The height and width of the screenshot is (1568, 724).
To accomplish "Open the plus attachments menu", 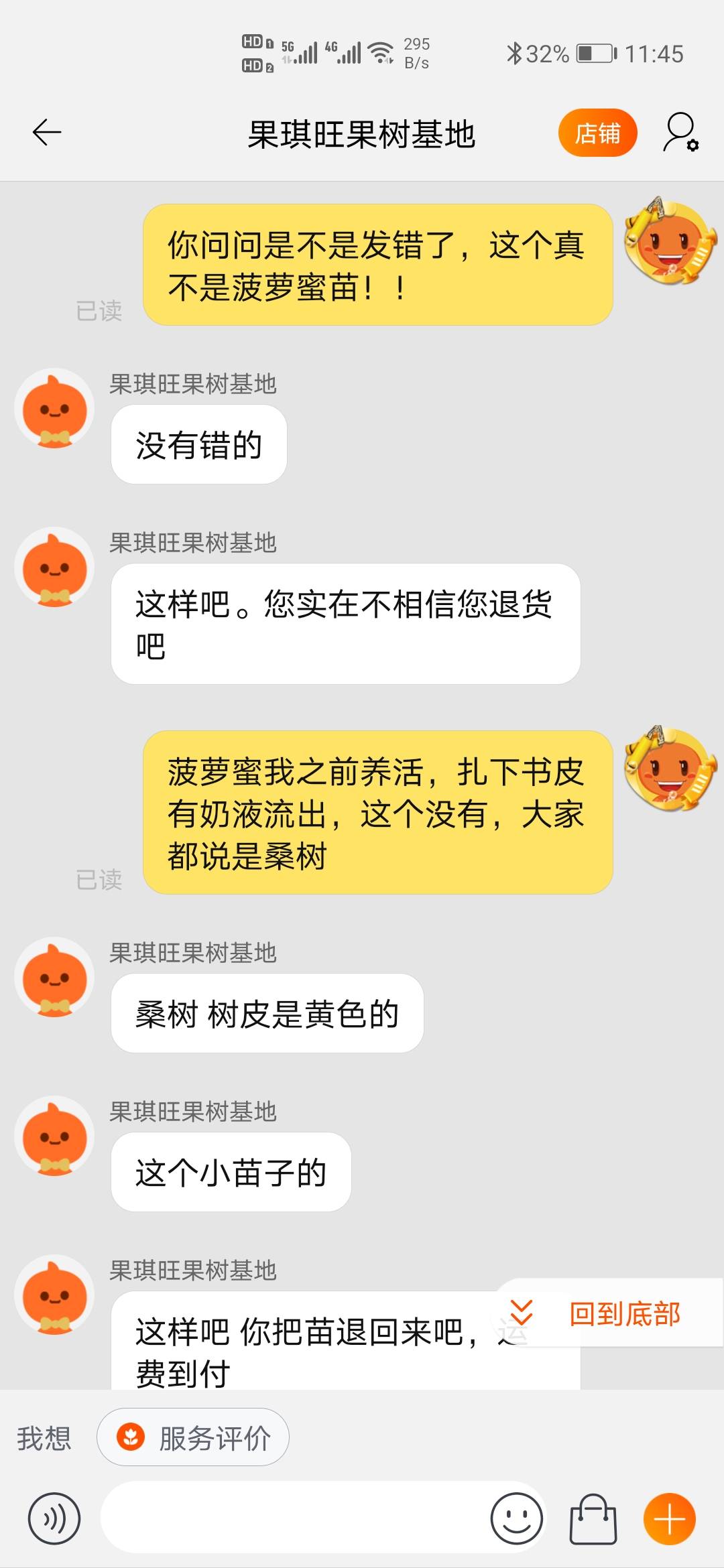I will (x=669, y=1518).
